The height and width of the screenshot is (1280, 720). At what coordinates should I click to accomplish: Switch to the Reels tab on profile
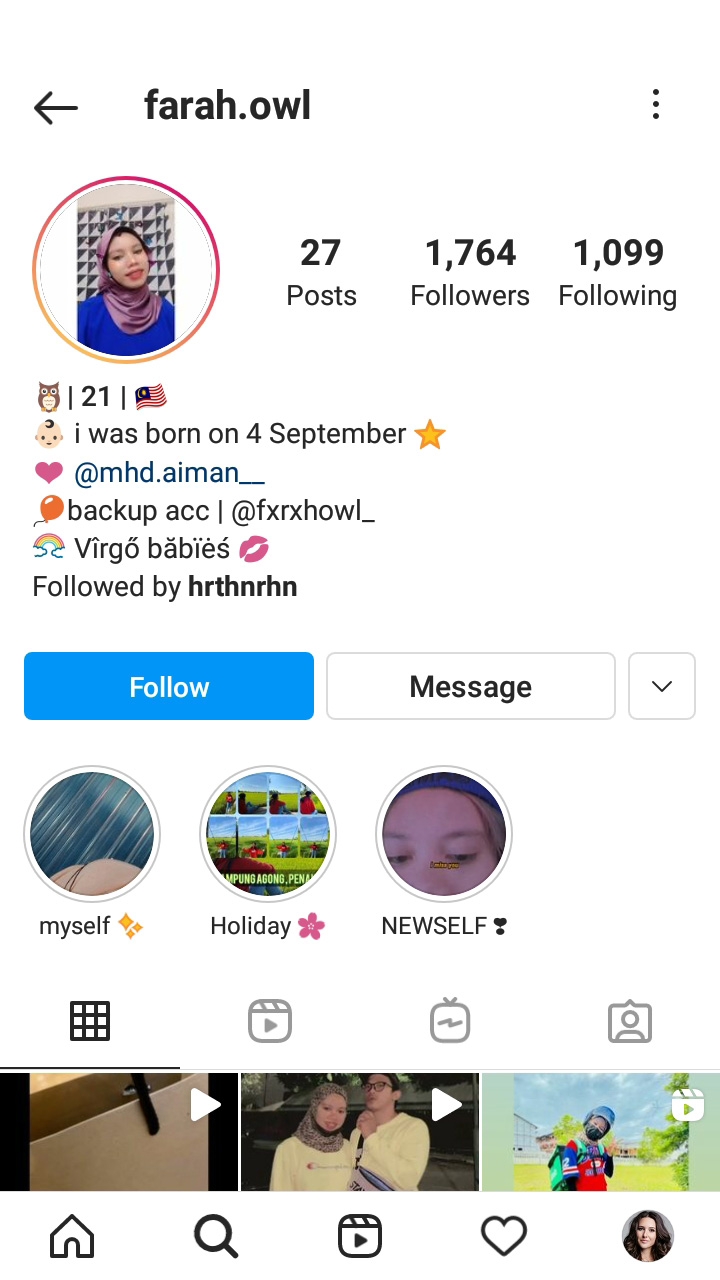tap(270, 1021)
